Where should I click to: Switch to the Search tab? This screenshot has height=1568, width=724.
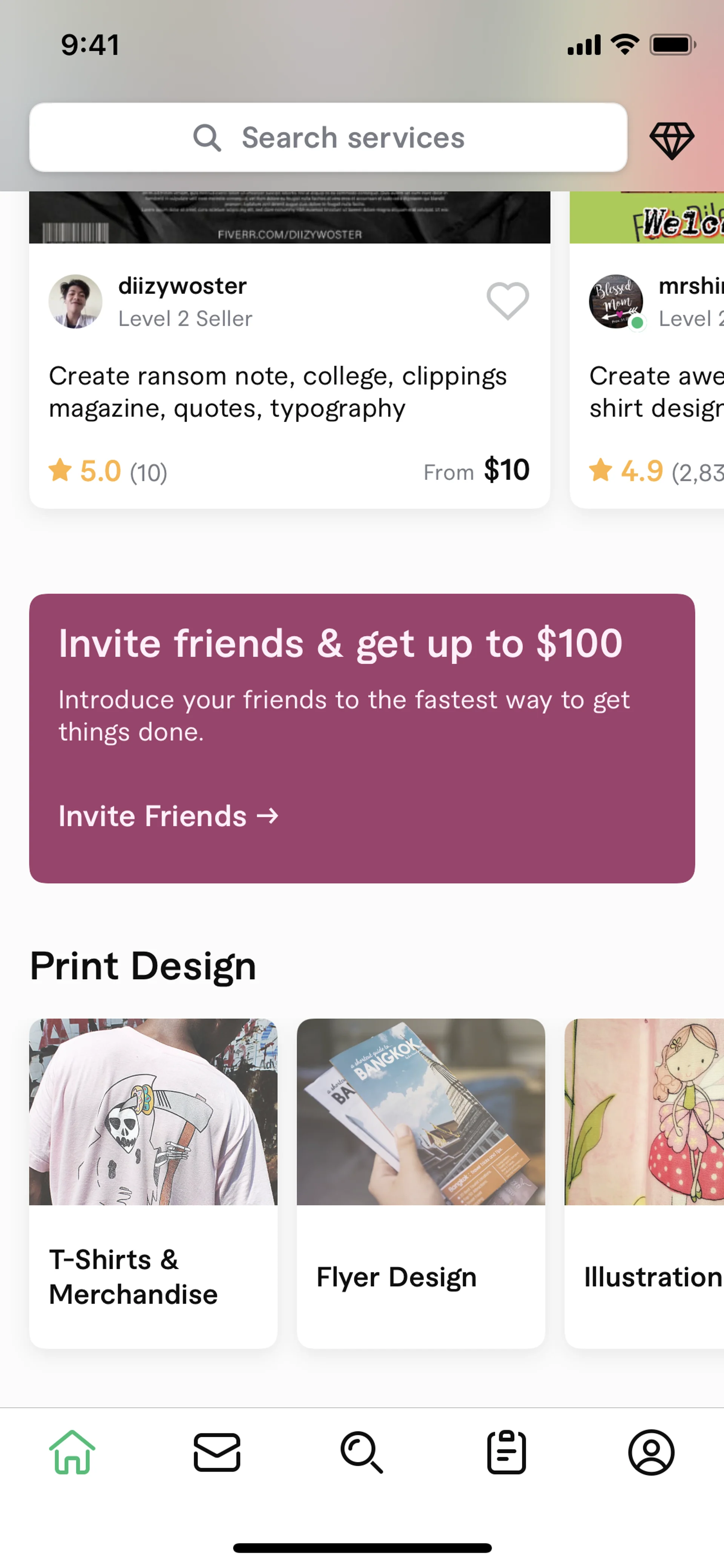click(x=362, y=1452)
